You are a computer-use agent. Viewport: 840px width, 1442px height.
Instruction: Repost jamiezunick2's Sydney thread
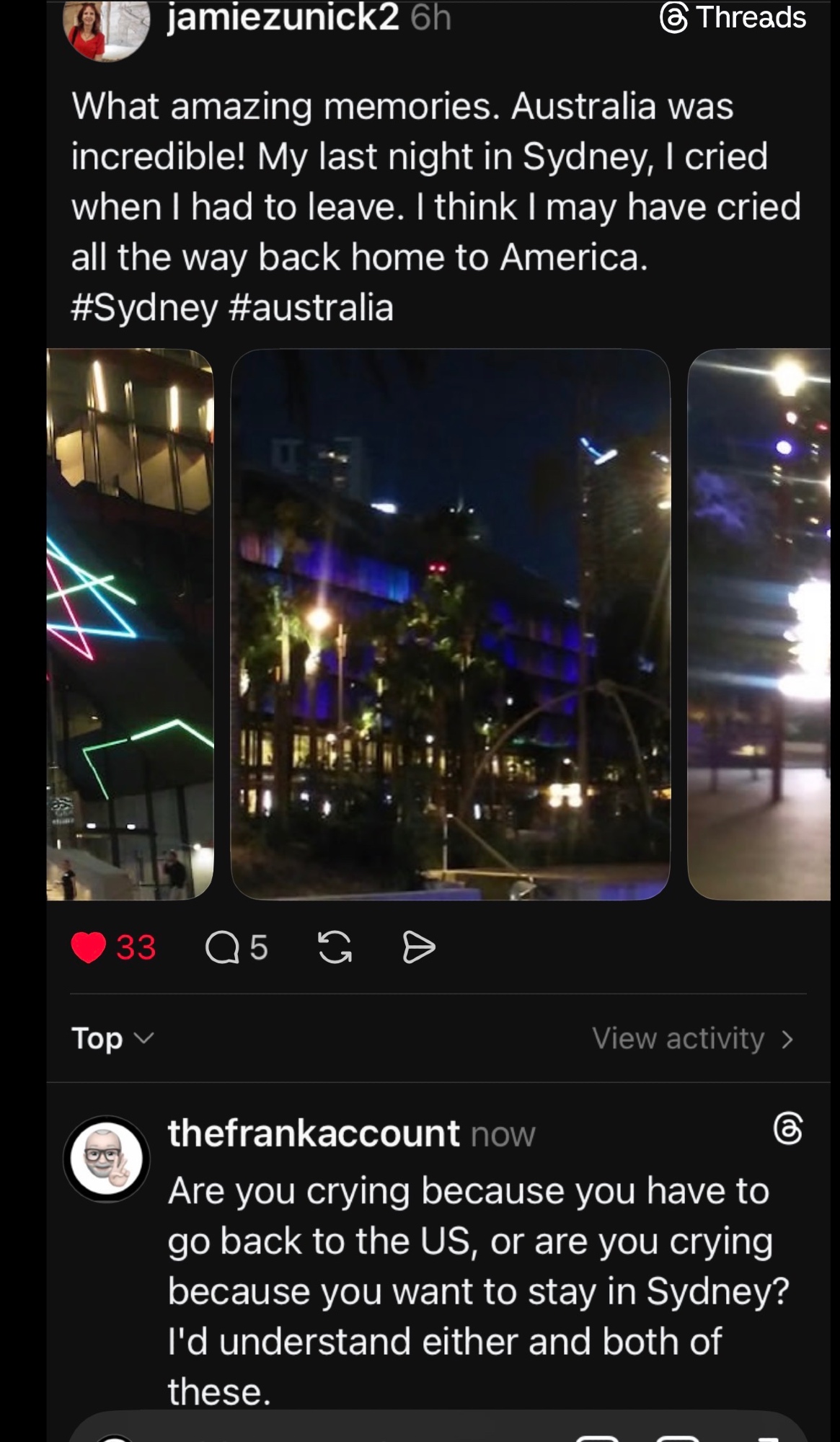(335, 947)
